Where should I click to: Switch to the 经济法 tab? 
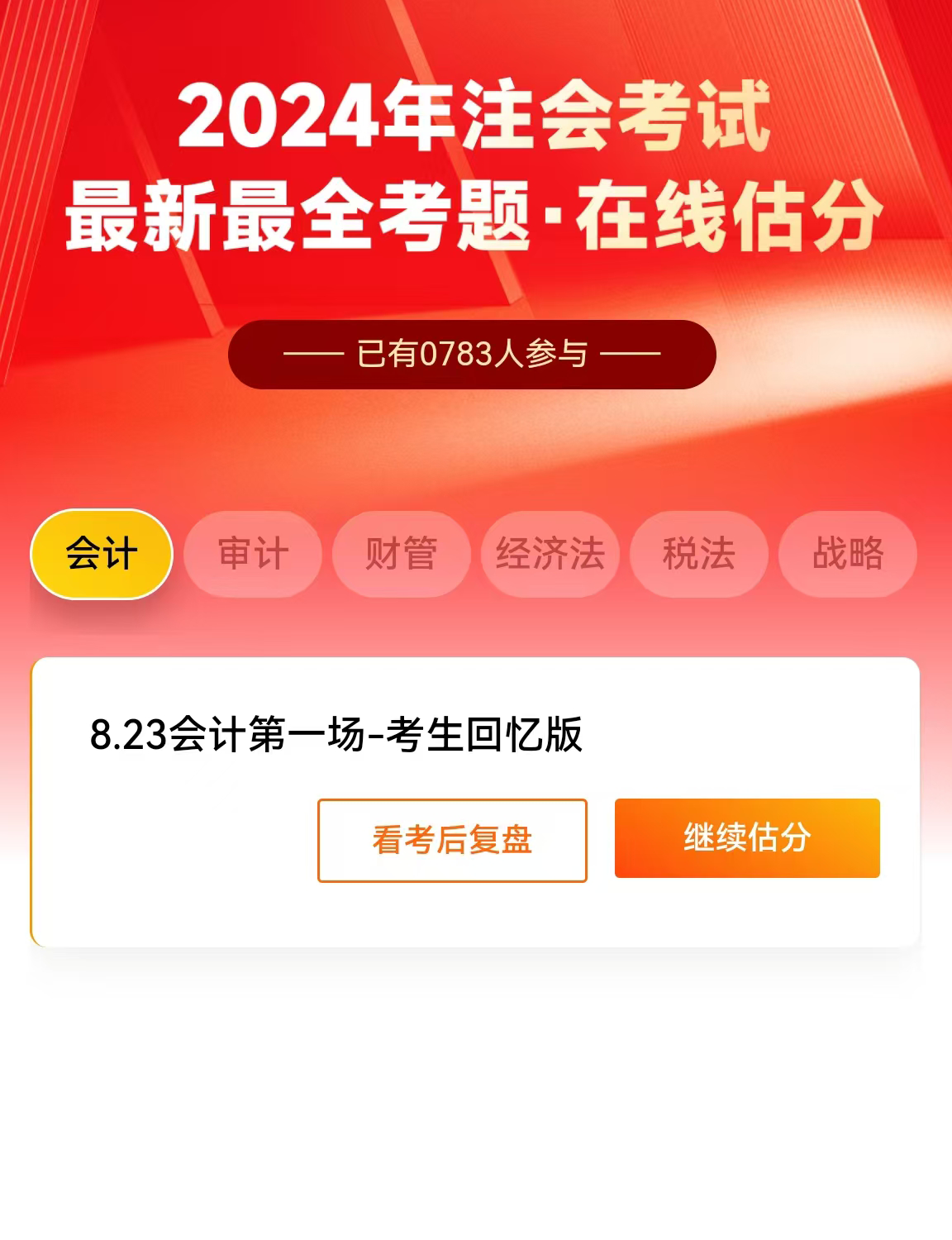[550, 554]
